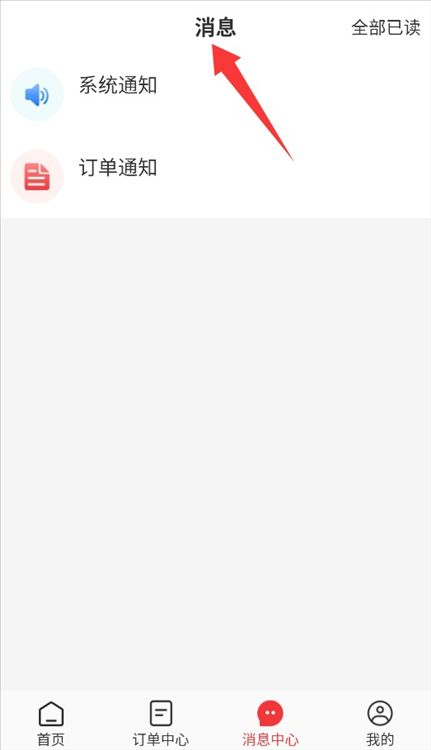Go to the 订单中心 tab

[x=161, y=723]
